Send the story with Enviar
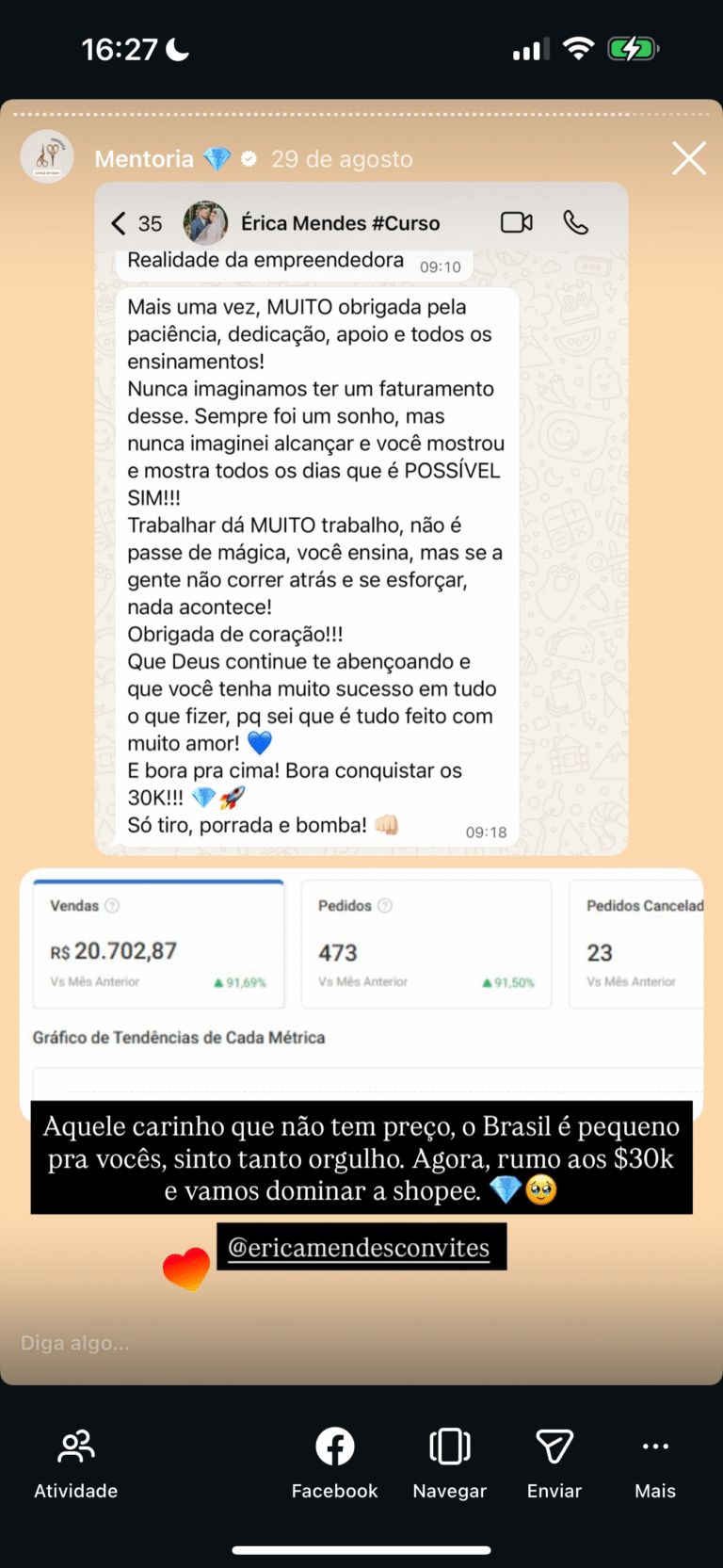 pos(554,1463)
